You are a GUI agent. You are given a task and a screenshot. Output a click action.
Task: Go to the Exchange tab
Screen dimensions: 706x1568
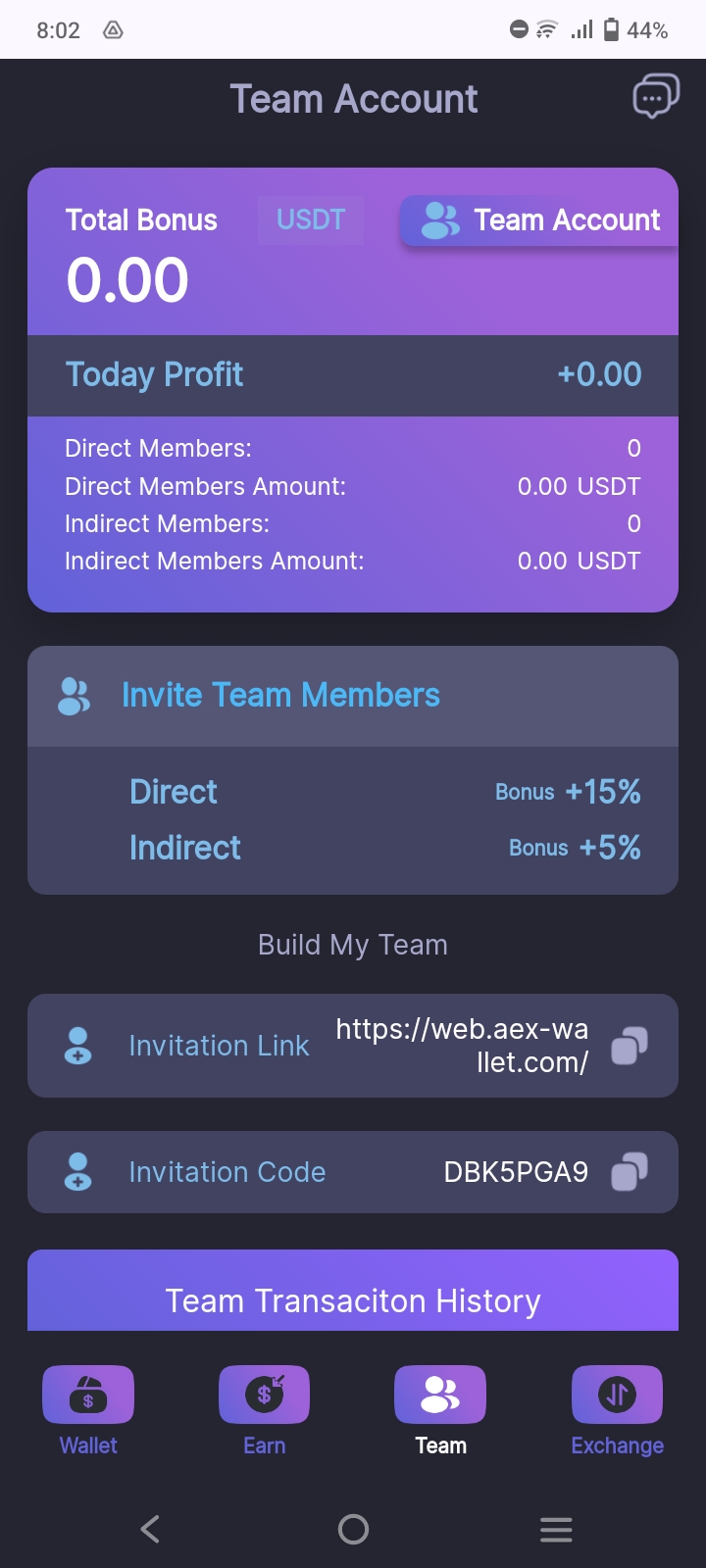point(618,1411)
